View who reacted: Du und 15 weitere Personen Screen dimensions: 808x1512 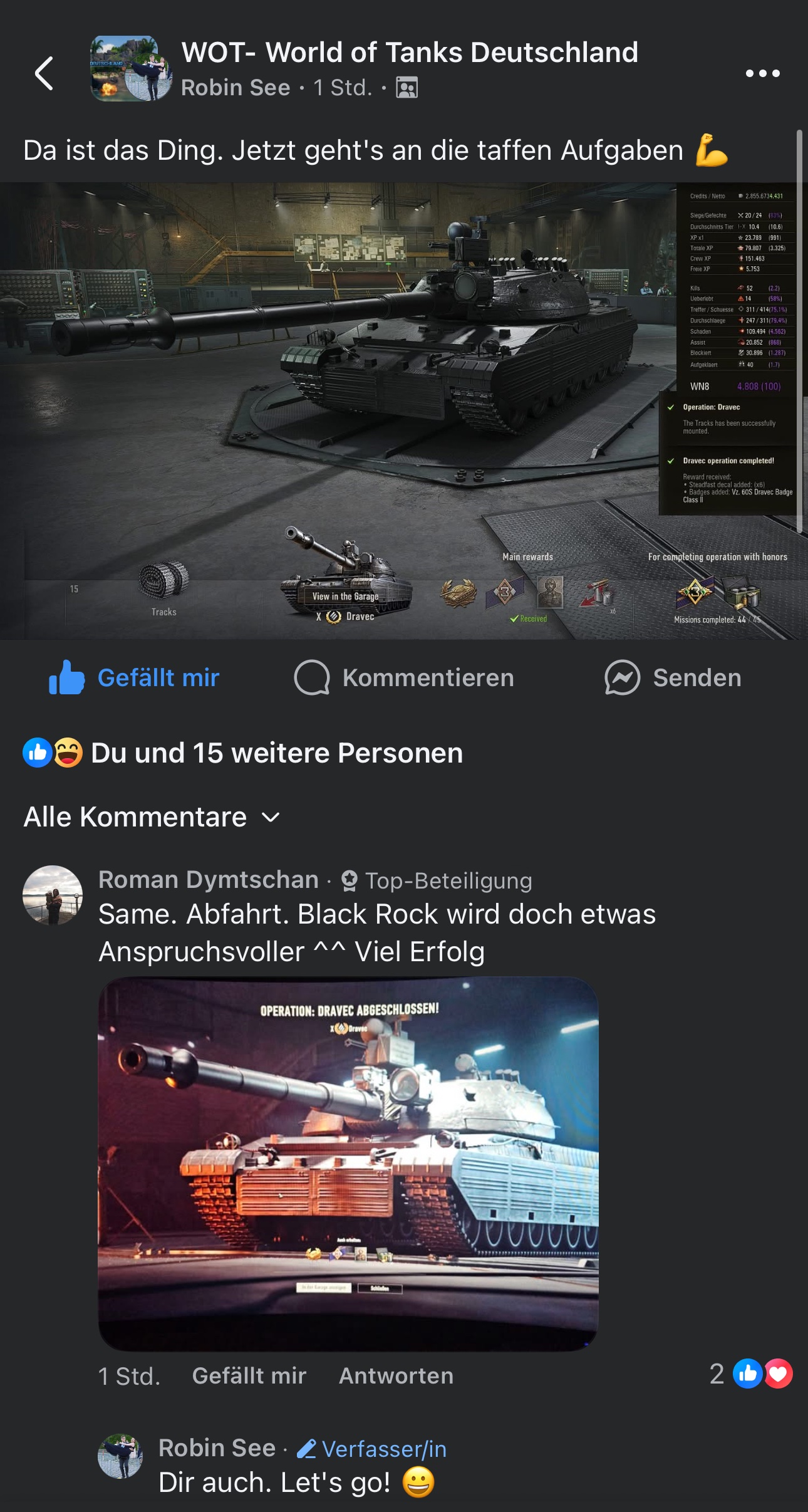click(276, 753)
